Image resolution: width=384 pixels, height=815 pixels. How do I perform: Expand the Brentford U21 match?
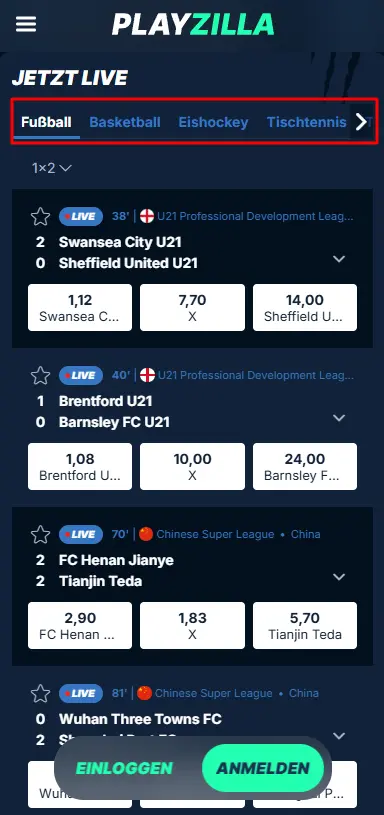tap(339, 417)
